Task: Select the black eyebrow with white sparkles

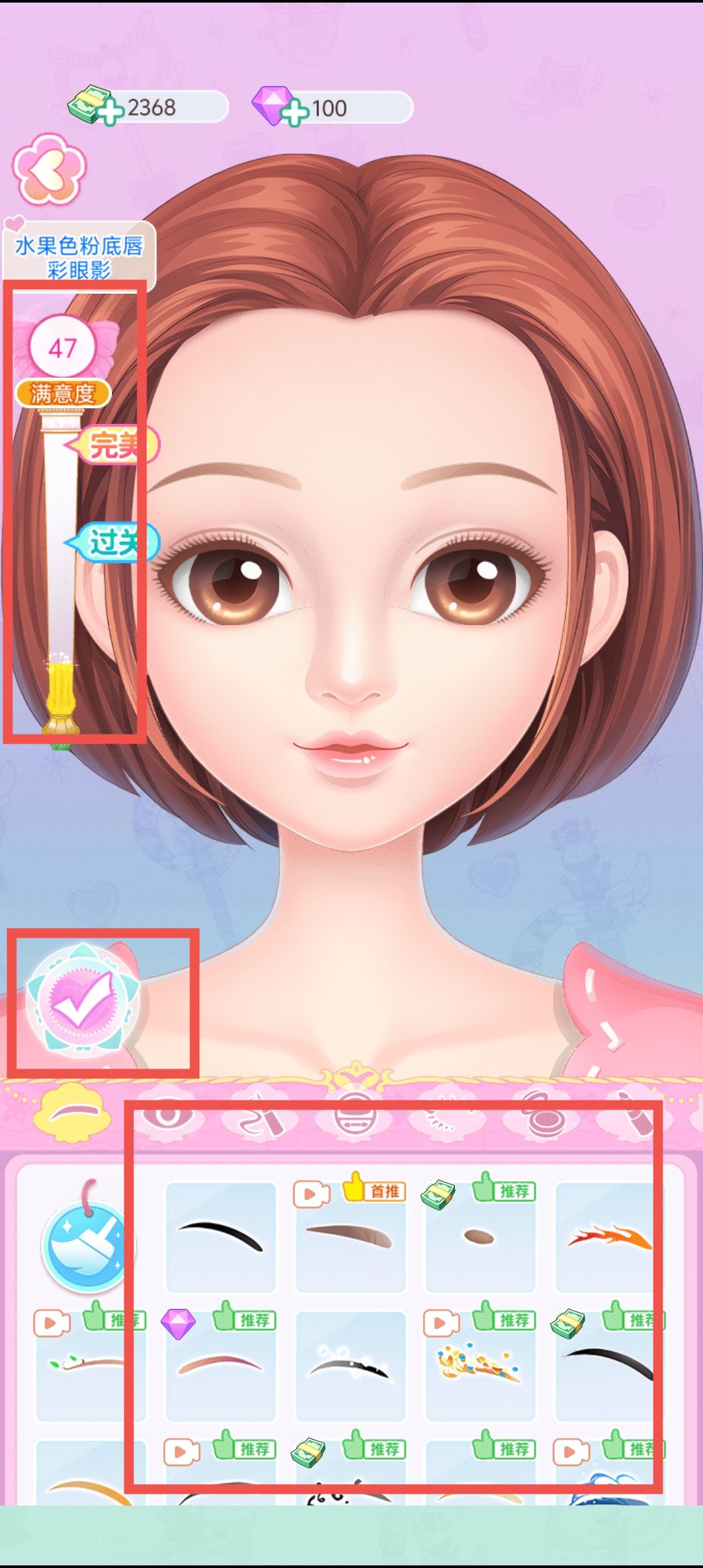Action: 350,1366
